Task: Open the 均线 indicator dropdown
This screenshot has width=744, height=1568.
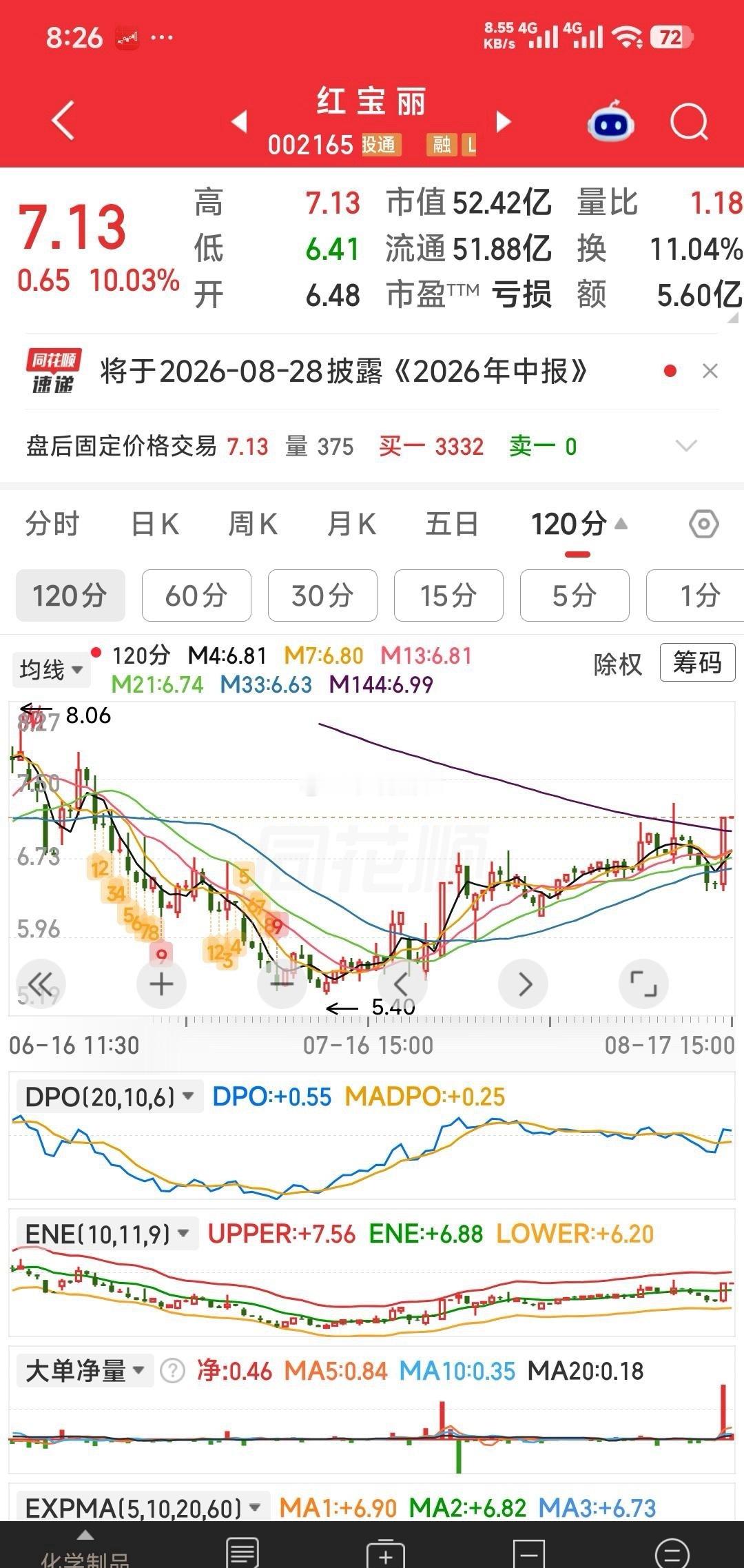Action: (51, 669)
